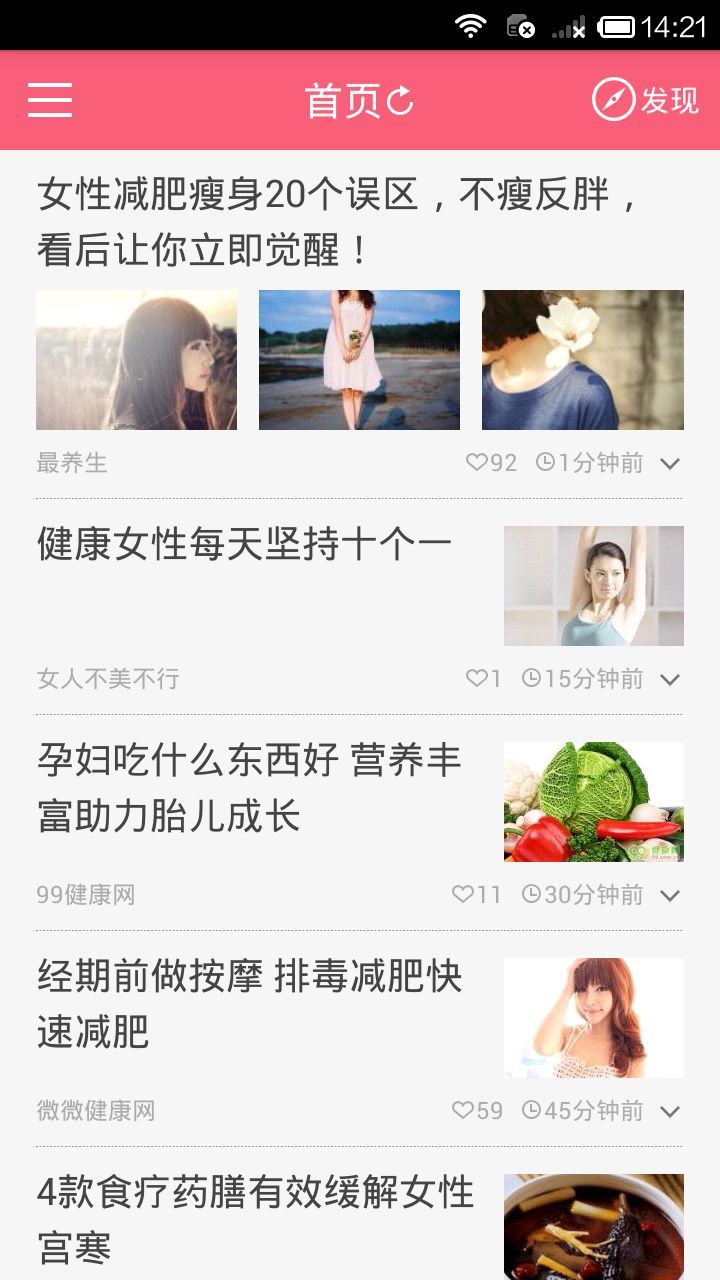Open the 发现 discover page

click(x=645, y=100)
